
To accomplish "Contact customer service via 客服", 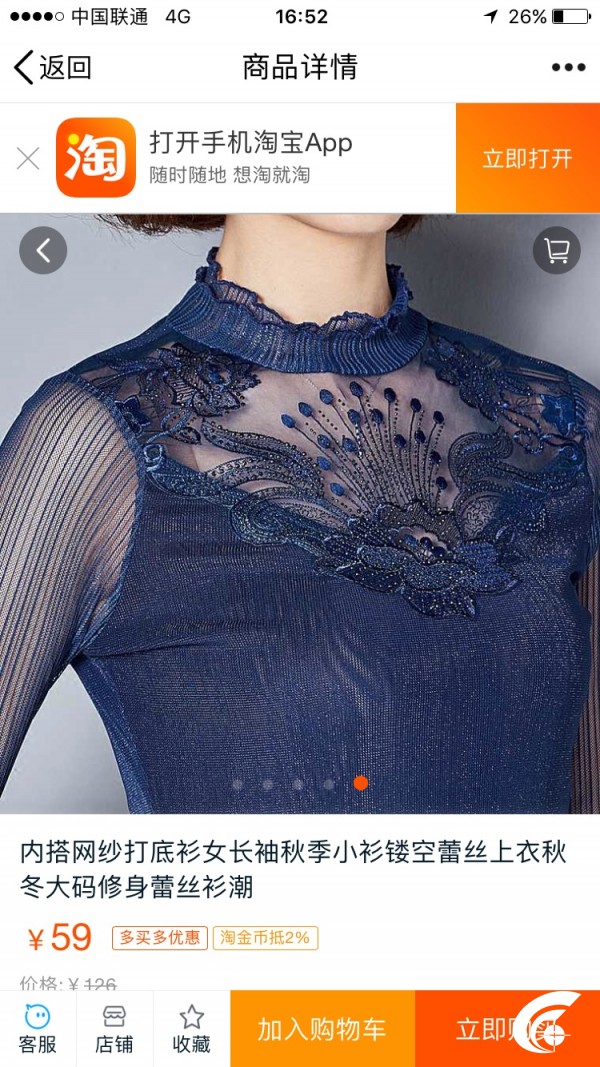I will [x=37, y=1029].
